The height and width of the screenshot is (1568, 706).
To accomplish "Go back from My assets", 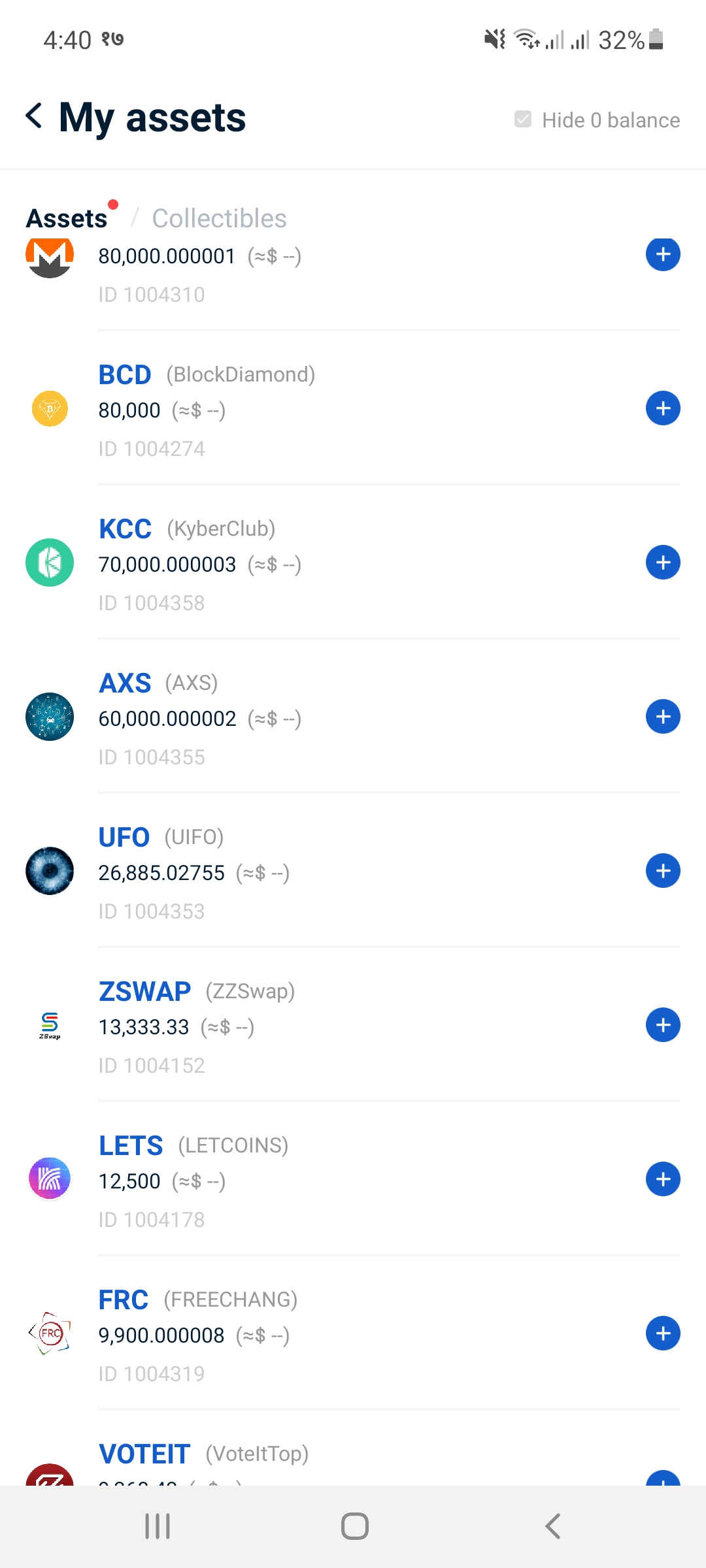I will click(34, 117).
